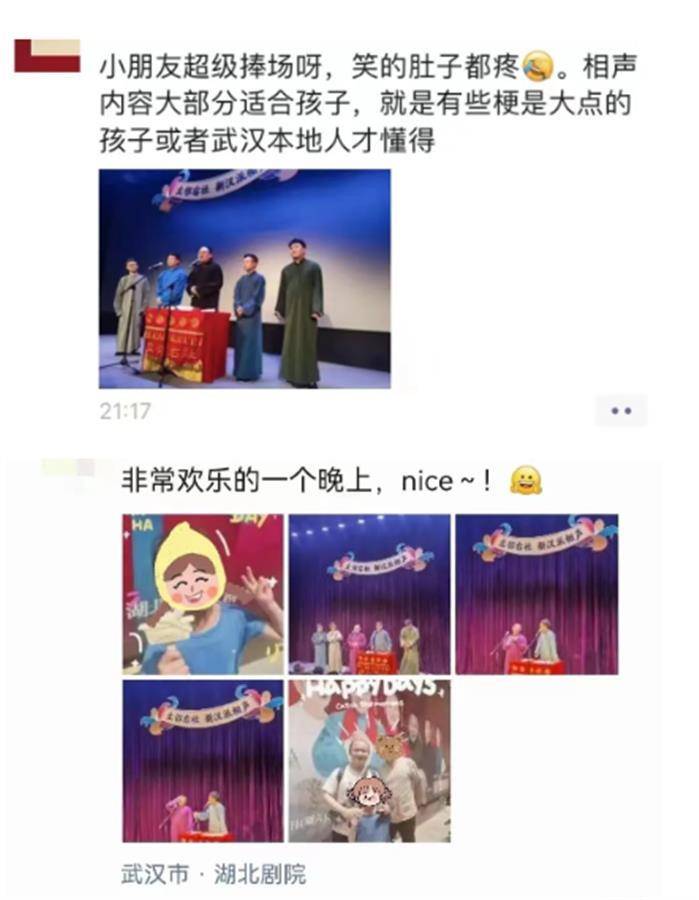This screenshot has width=699, height=900.
Task: Open the first poster's red avatar
Action: (47, 56)
